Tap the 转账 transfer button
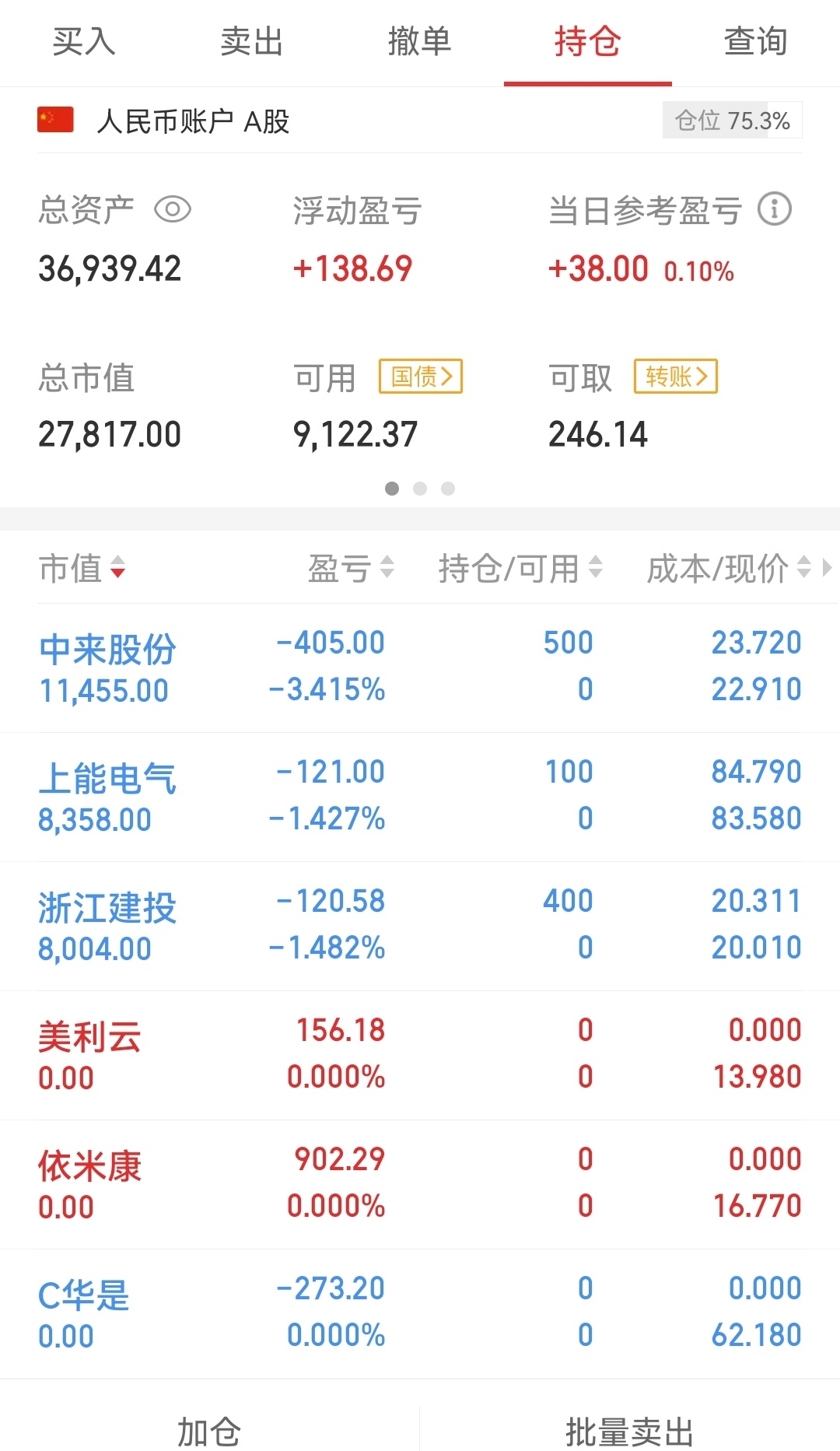This screenshot has height=1451, width=840. pyautogui.click(x=676, y=377)
